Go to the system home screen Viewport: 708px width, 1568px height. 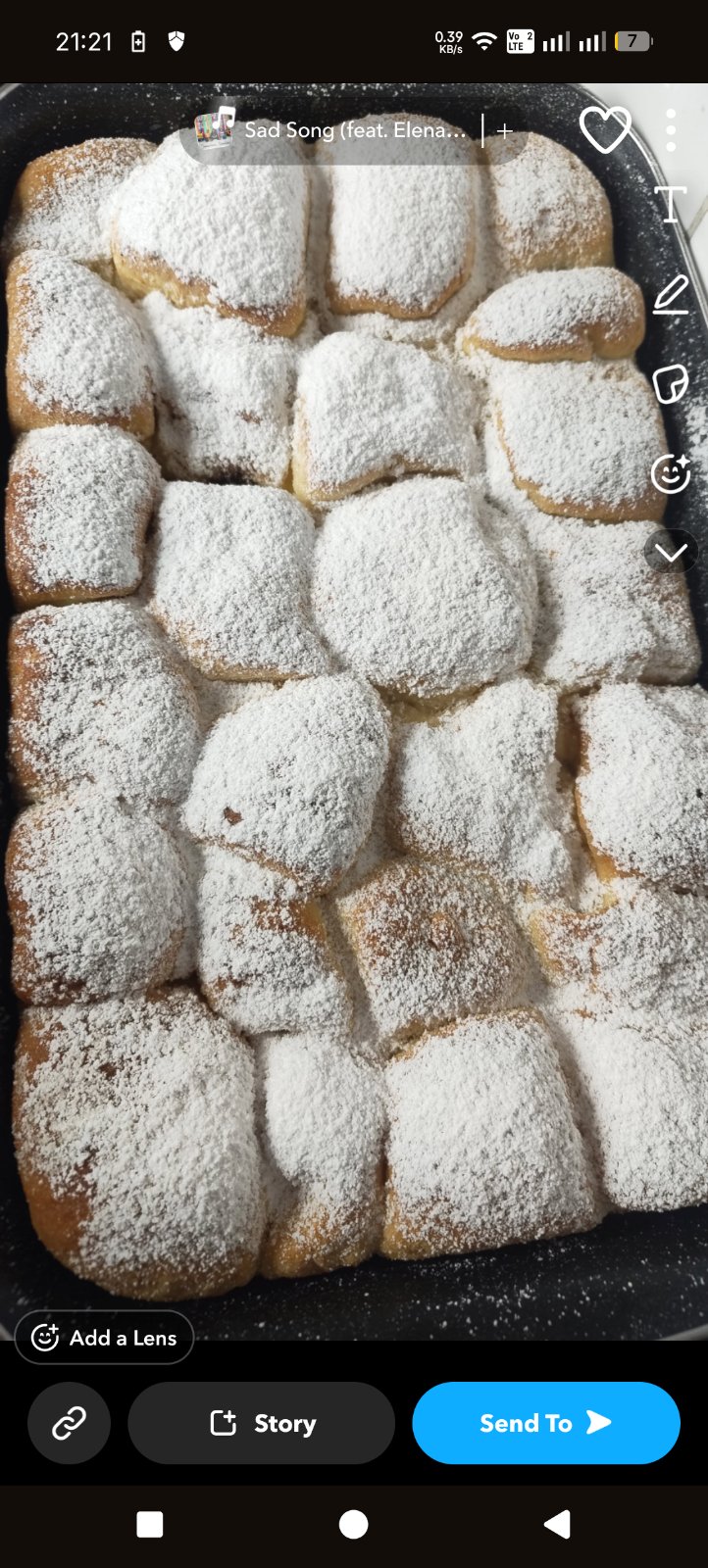[353, 1524]
